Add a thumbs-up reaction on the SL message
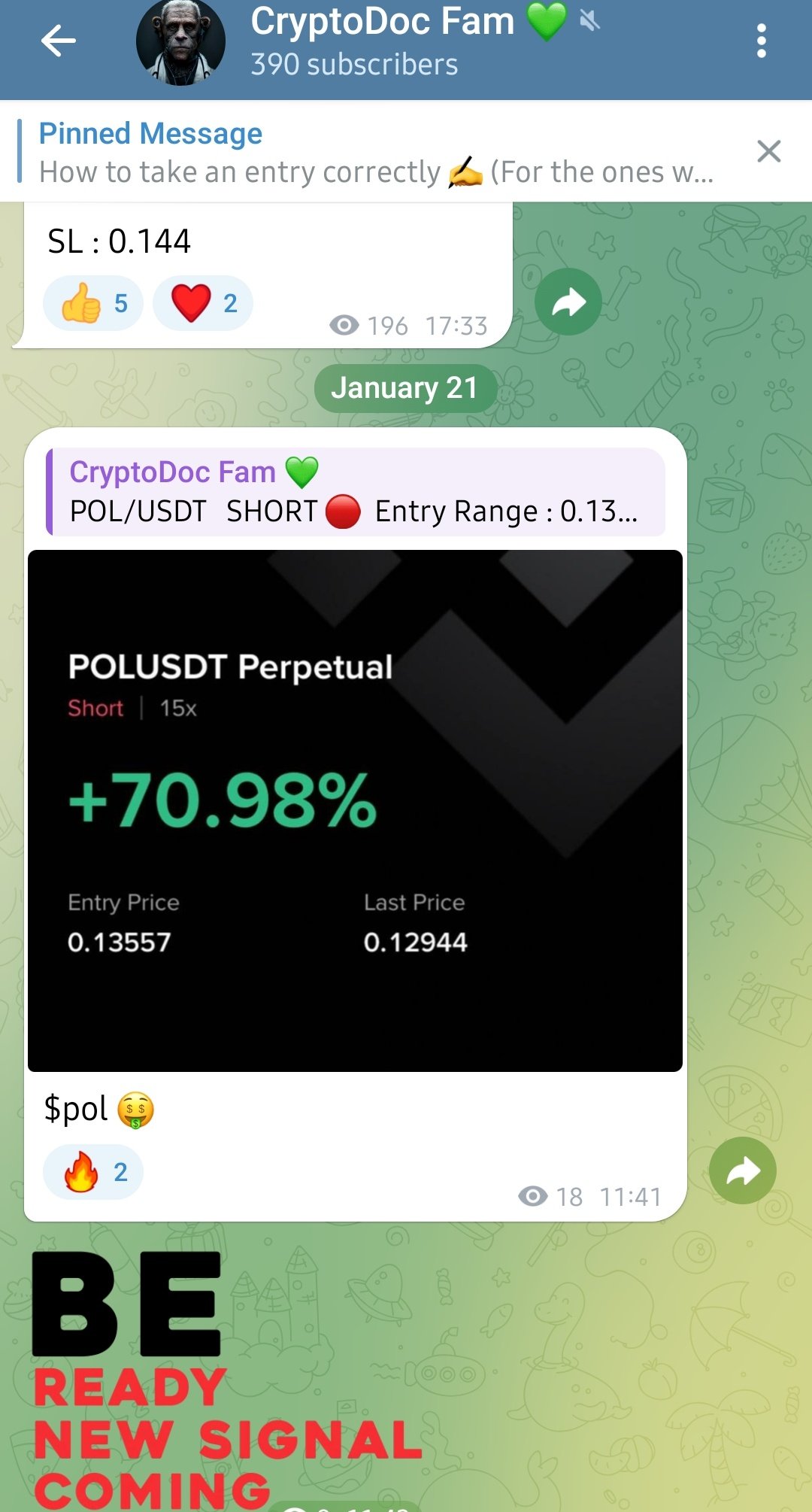812x1512 pixels. [x=92, y=303]
